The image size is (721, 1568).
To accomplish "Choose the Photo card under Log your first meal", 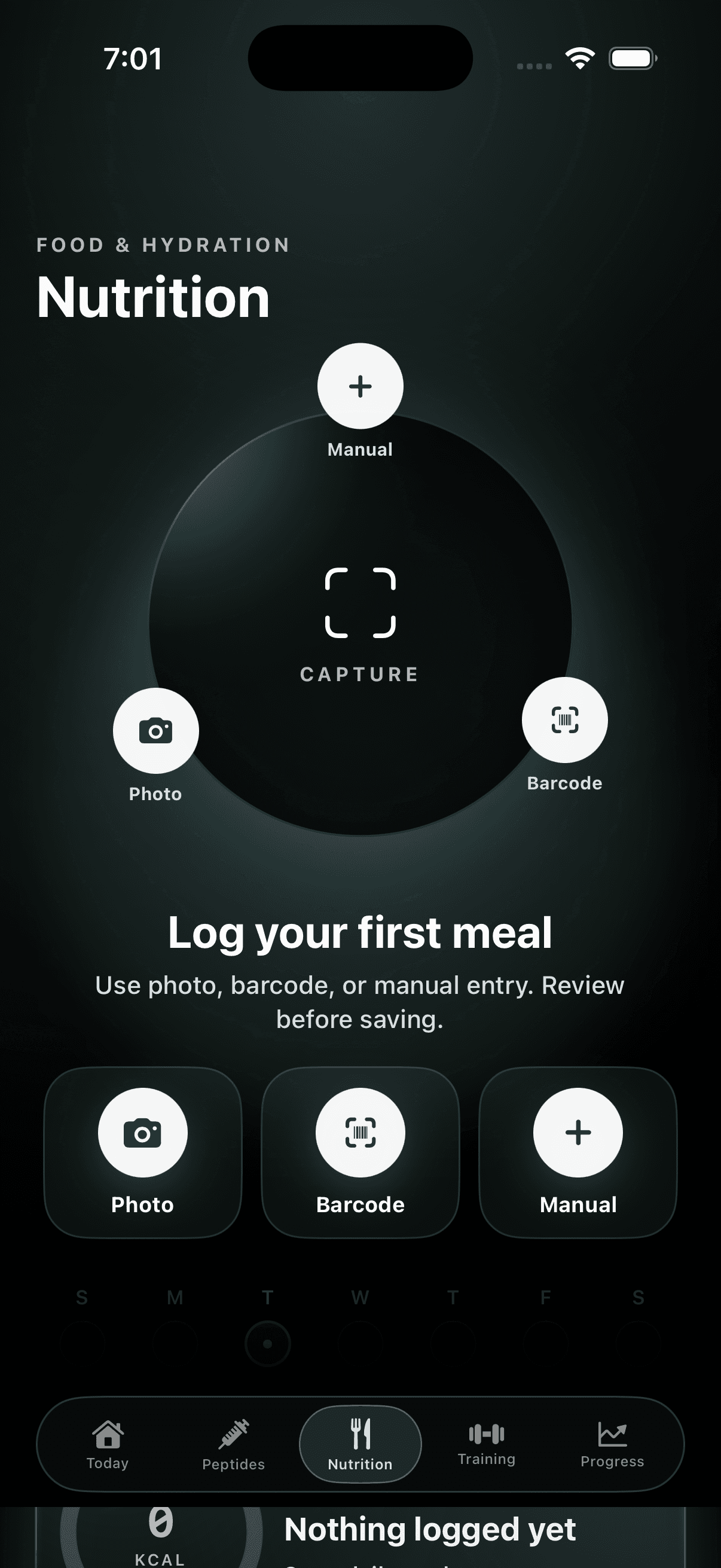I will tap(143, 1152).
